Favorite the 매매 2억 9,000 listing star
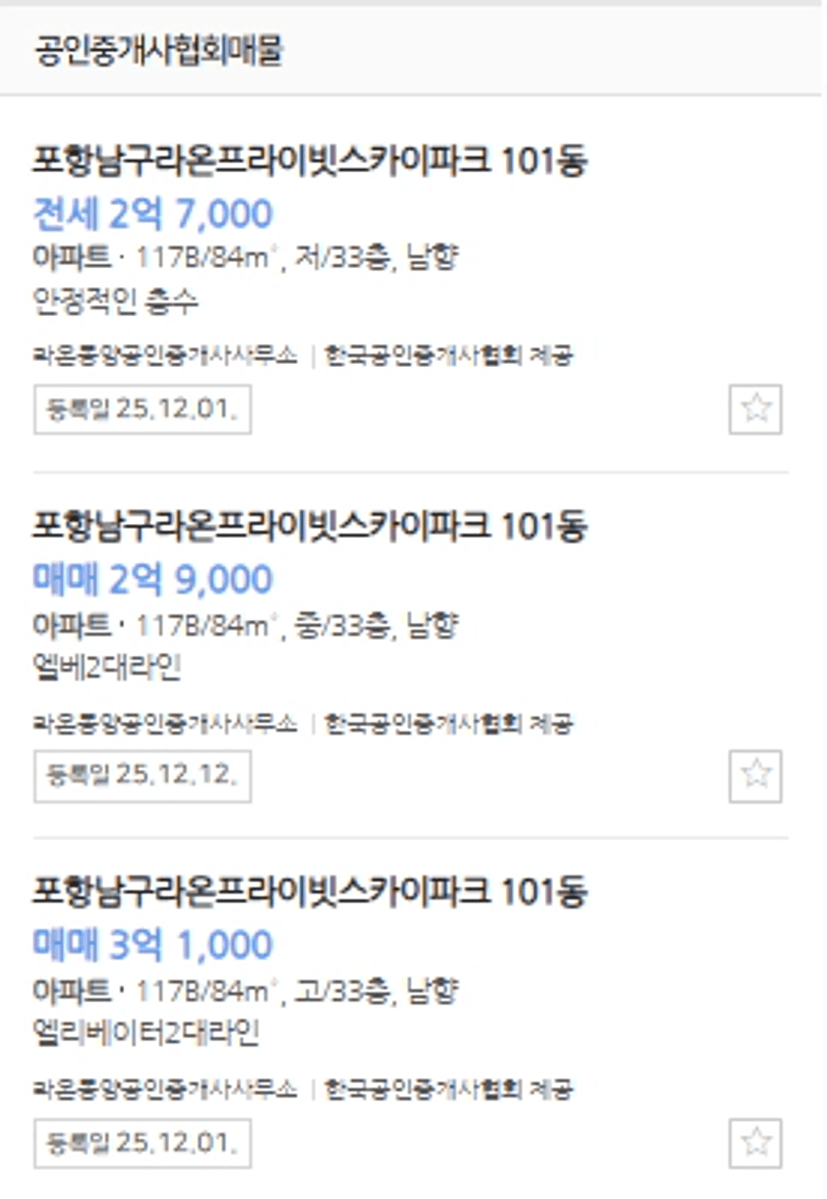Viewport: 827px width, 1199px height. tap(755, 775)
